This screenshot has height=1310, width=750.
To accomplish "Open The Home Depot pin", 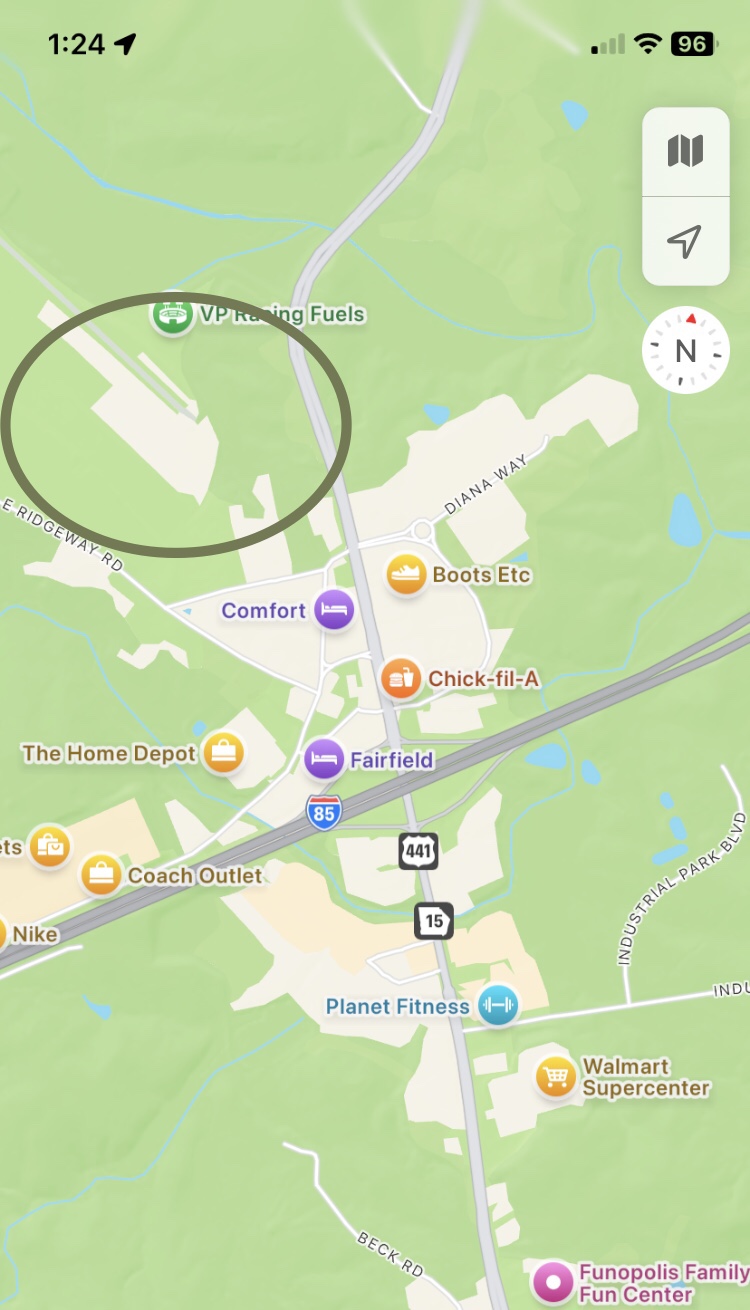I will (223, 753).
